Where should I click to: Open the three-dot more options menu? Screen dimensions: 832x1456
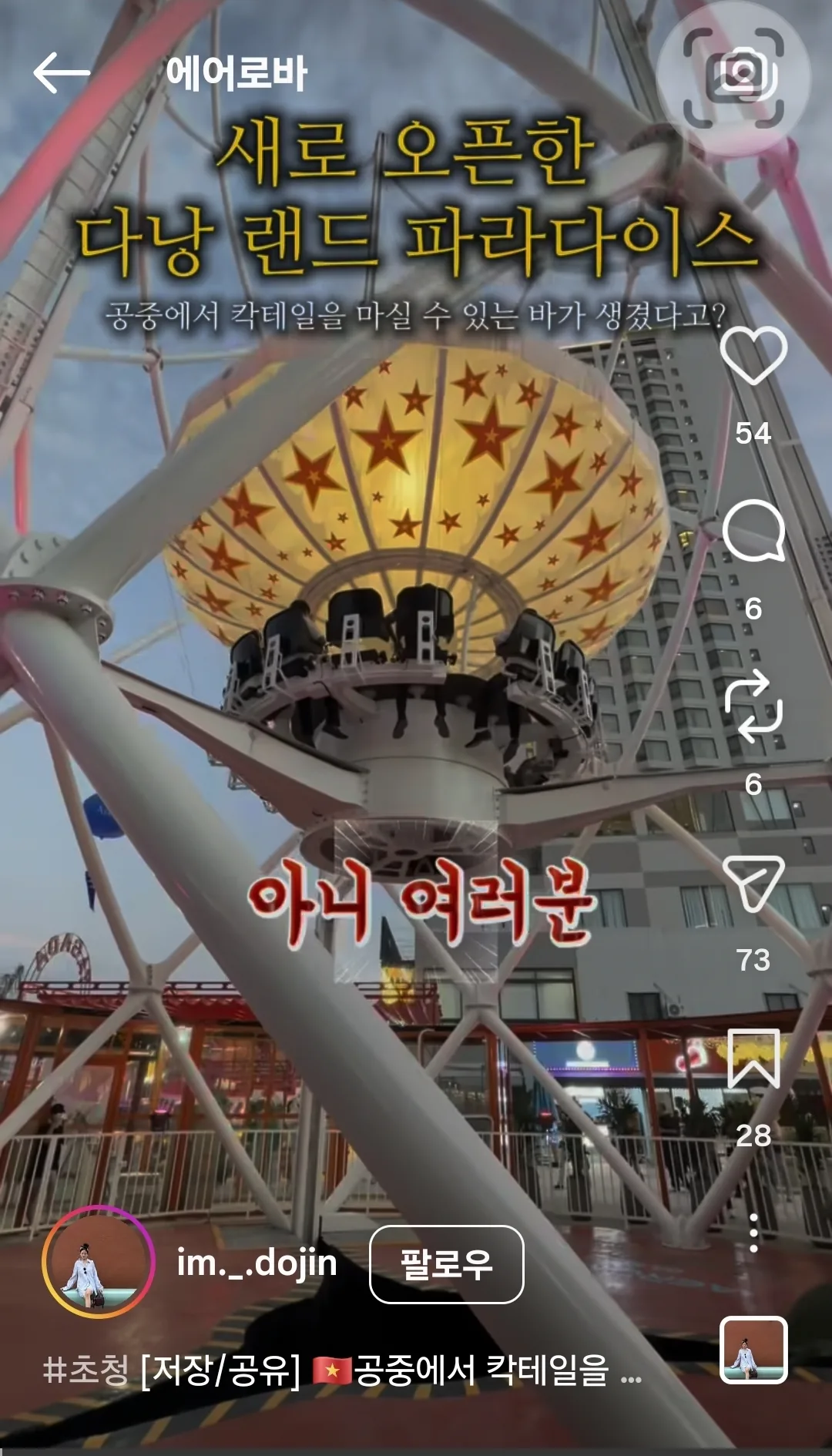point(753,1233)
